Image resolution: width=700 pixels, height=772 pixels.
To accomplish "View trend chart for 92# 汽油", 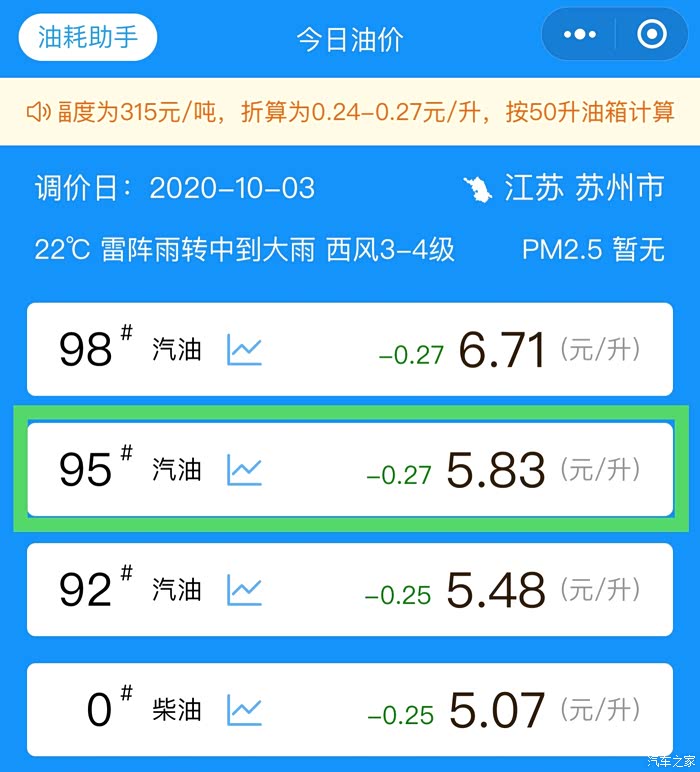I will click(244, 590).
